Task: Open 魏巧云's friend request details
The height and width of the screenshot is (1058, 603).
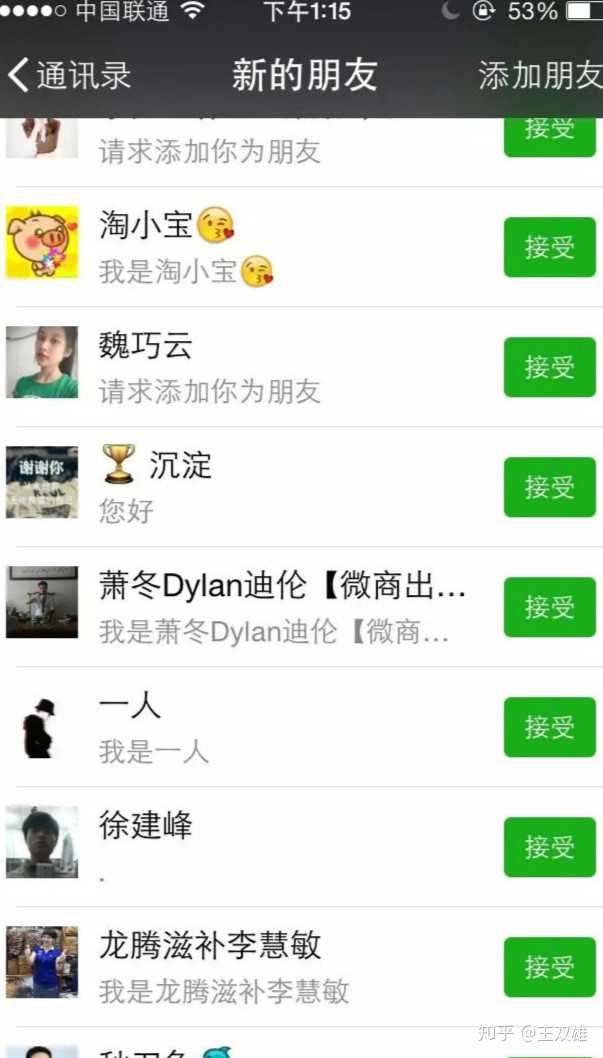Action: point(280,367)
